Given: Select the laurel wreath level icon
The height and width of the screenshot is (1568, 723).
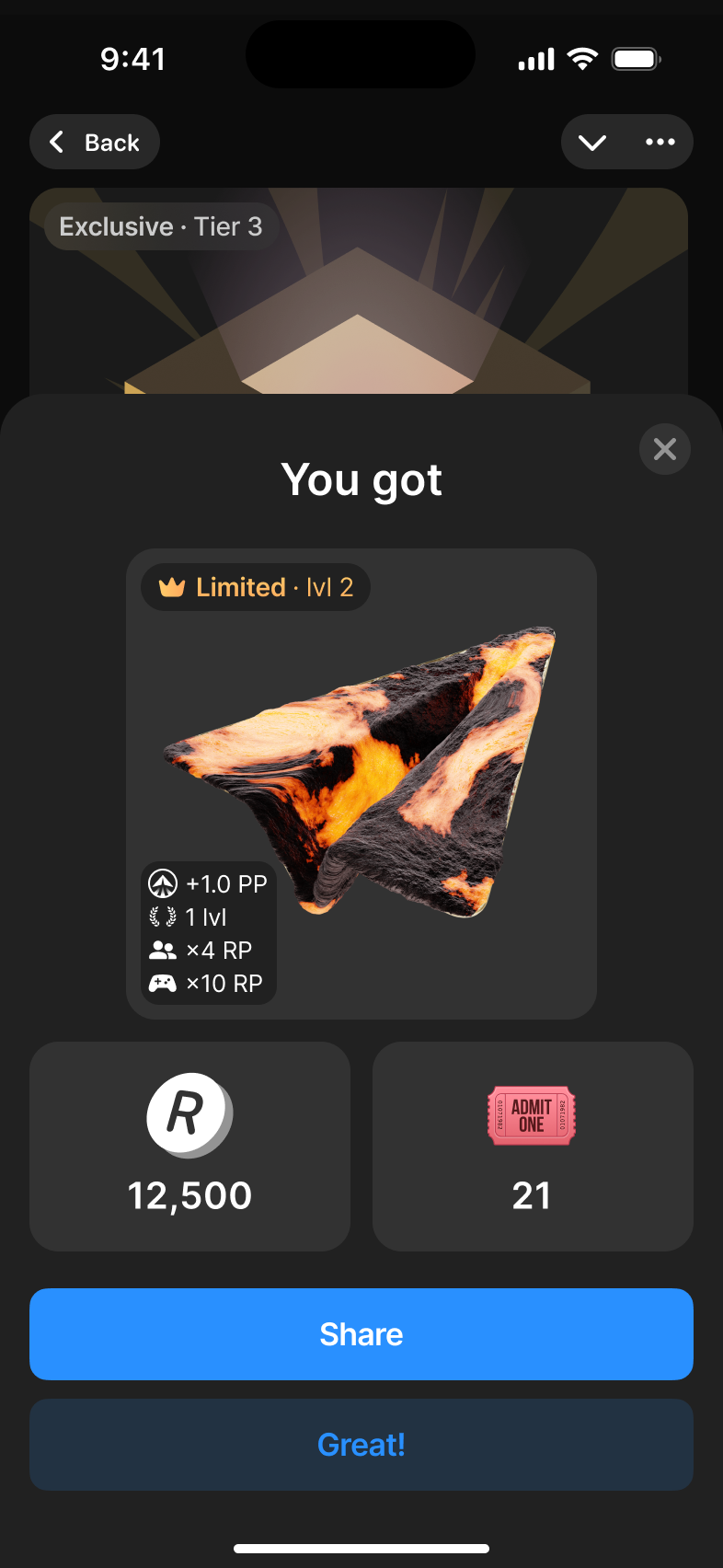Looking at the screenshot, I should click(x=161, y=917).
